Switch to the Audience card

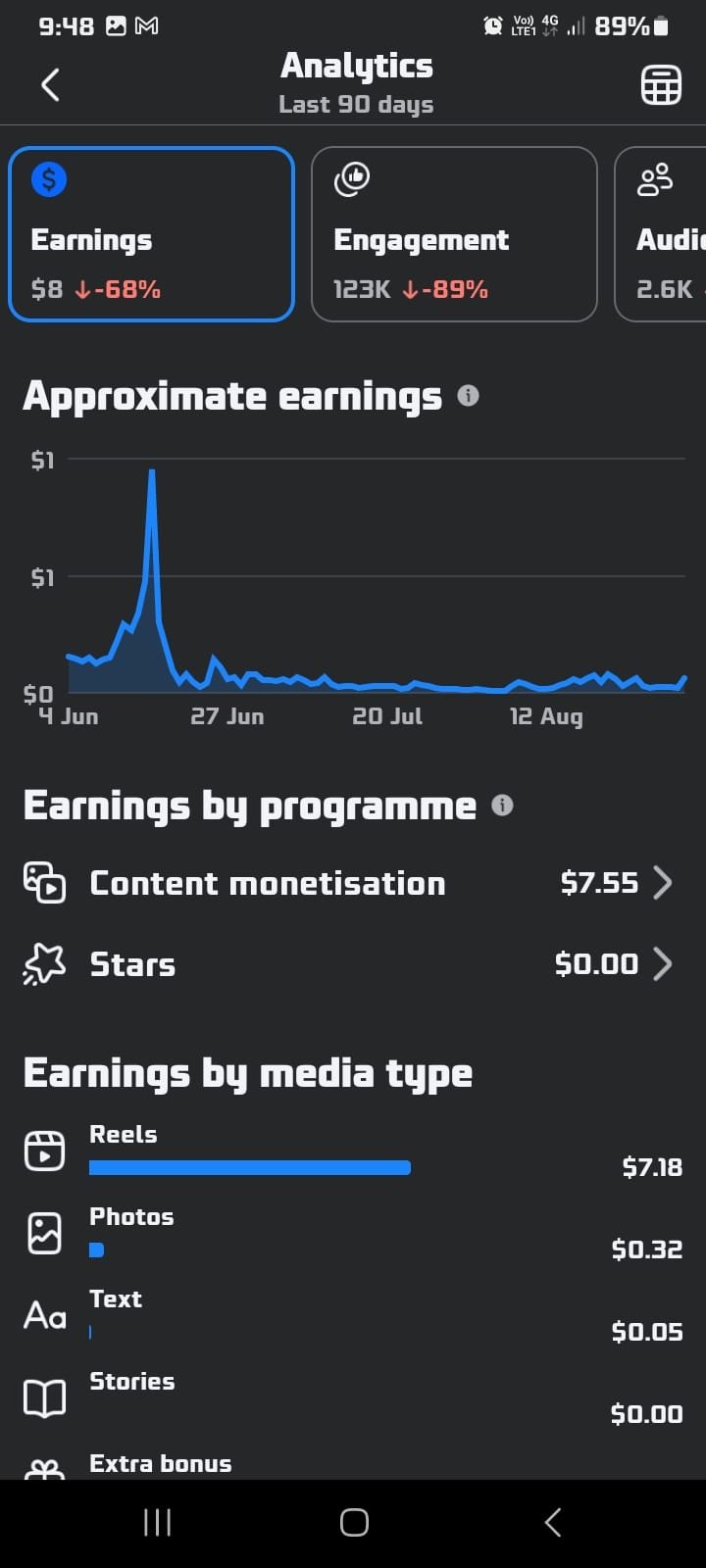[660, 234]
